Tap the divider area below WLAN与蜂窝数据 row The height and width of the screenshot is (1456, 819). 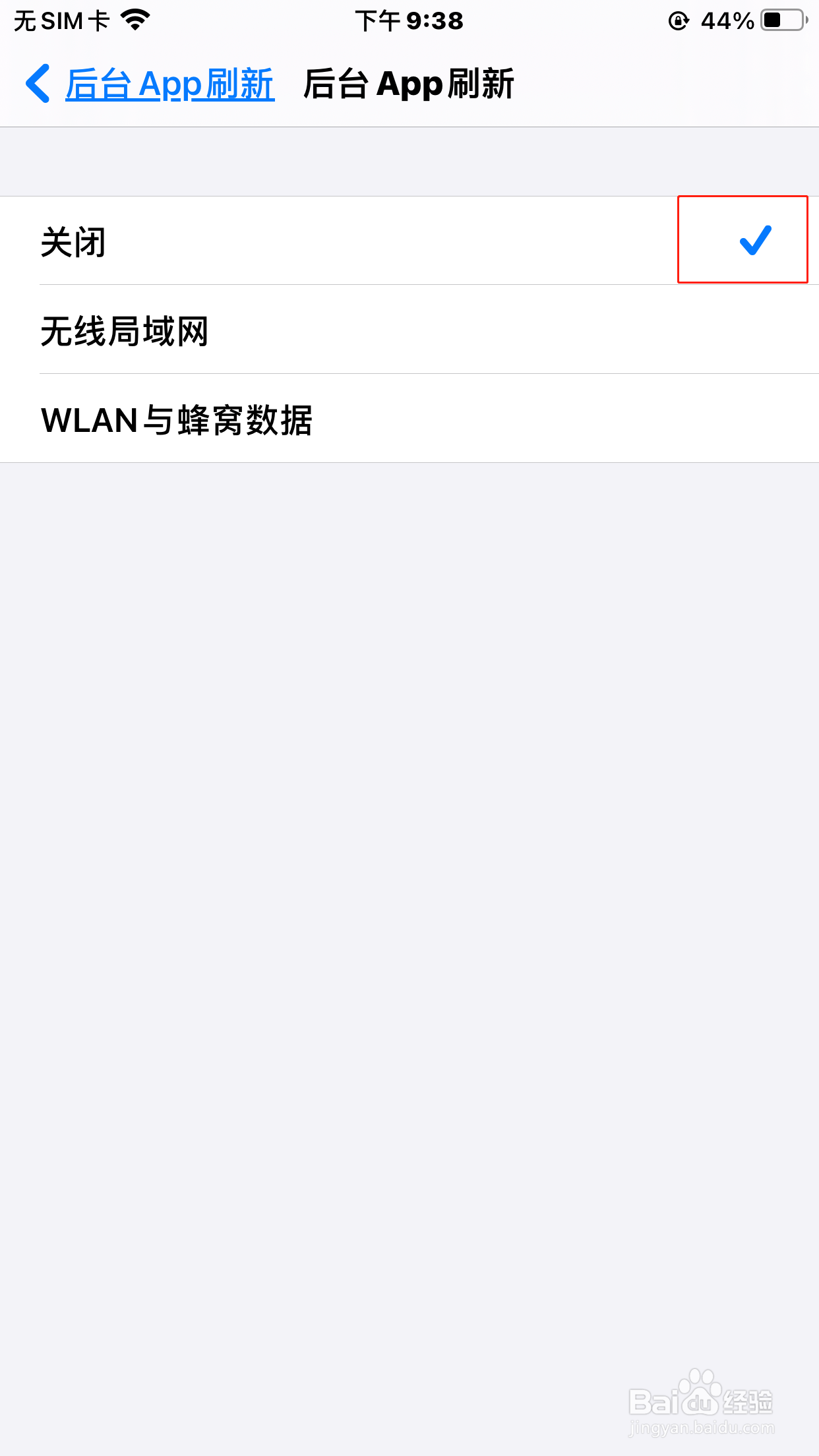coord(409,462)
